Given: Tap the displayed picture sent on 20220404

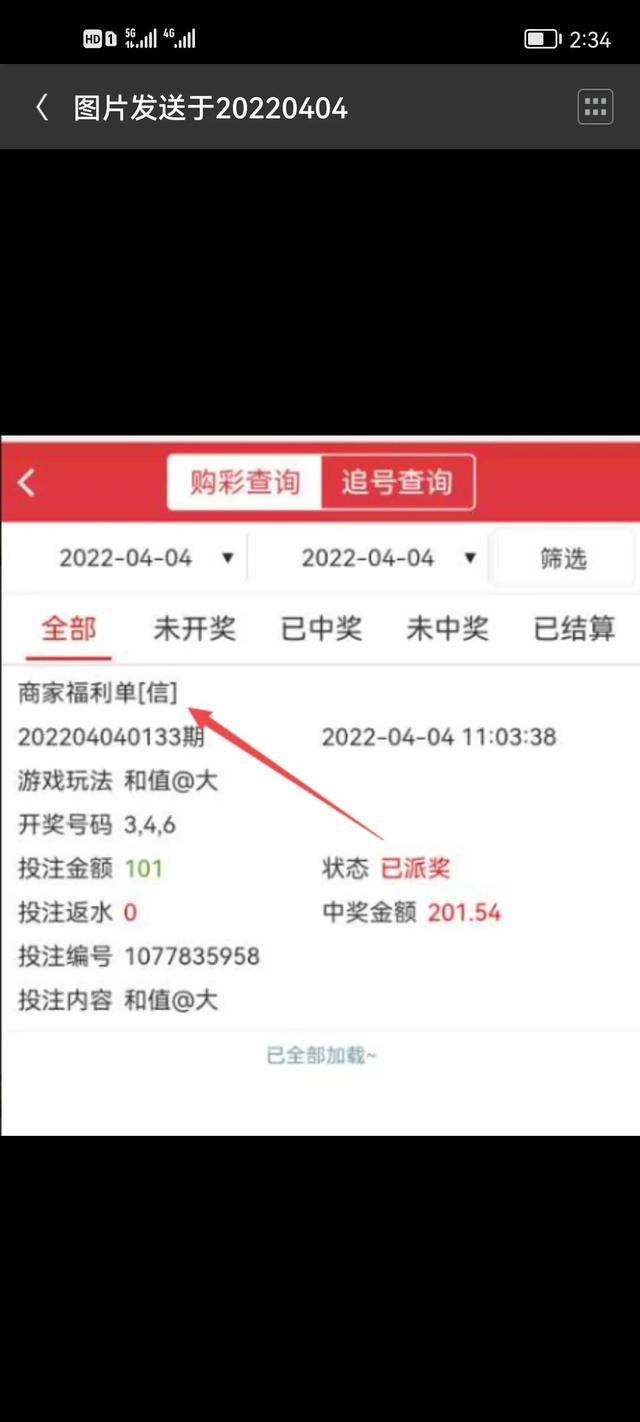Looking at the screenshot, I should (320, 785).
